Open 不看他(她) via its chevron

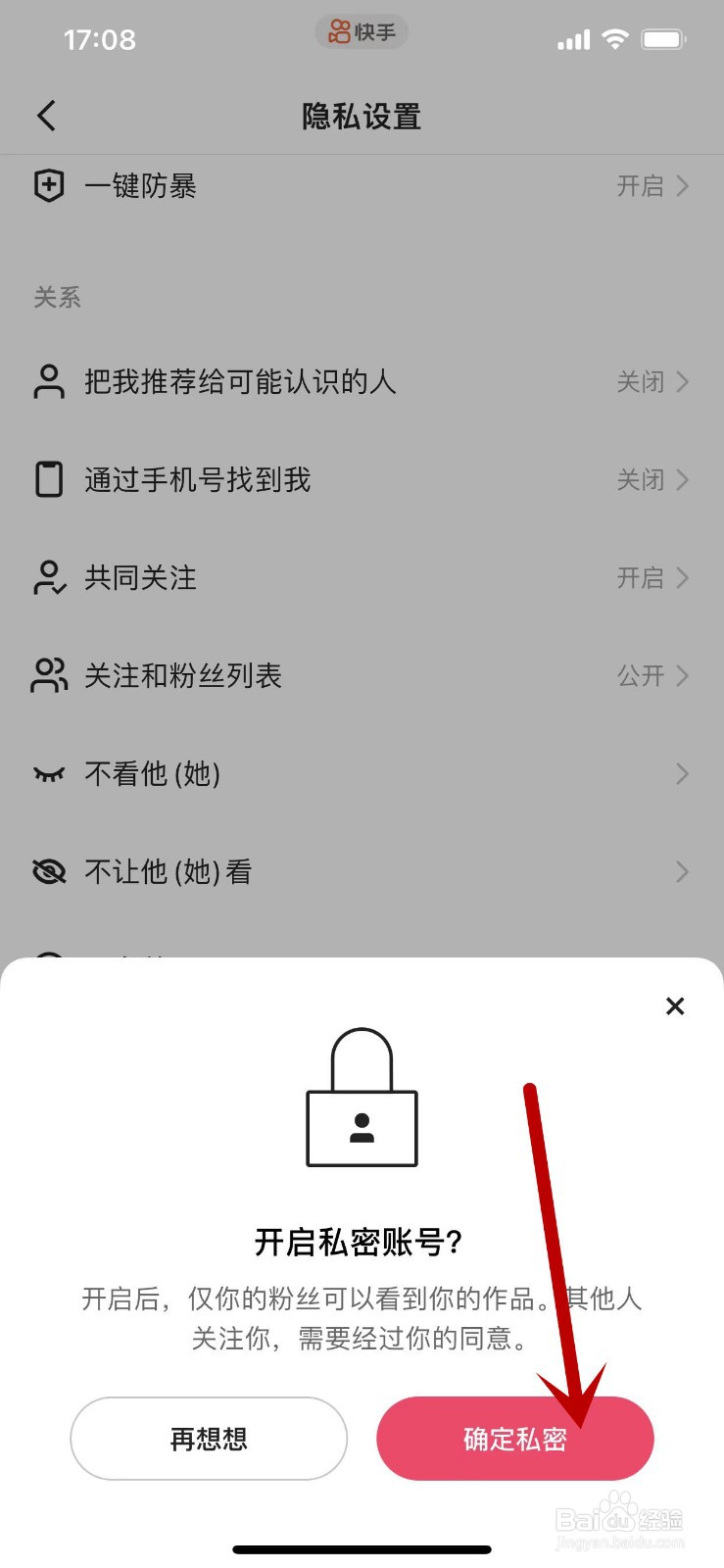[684, 774]
